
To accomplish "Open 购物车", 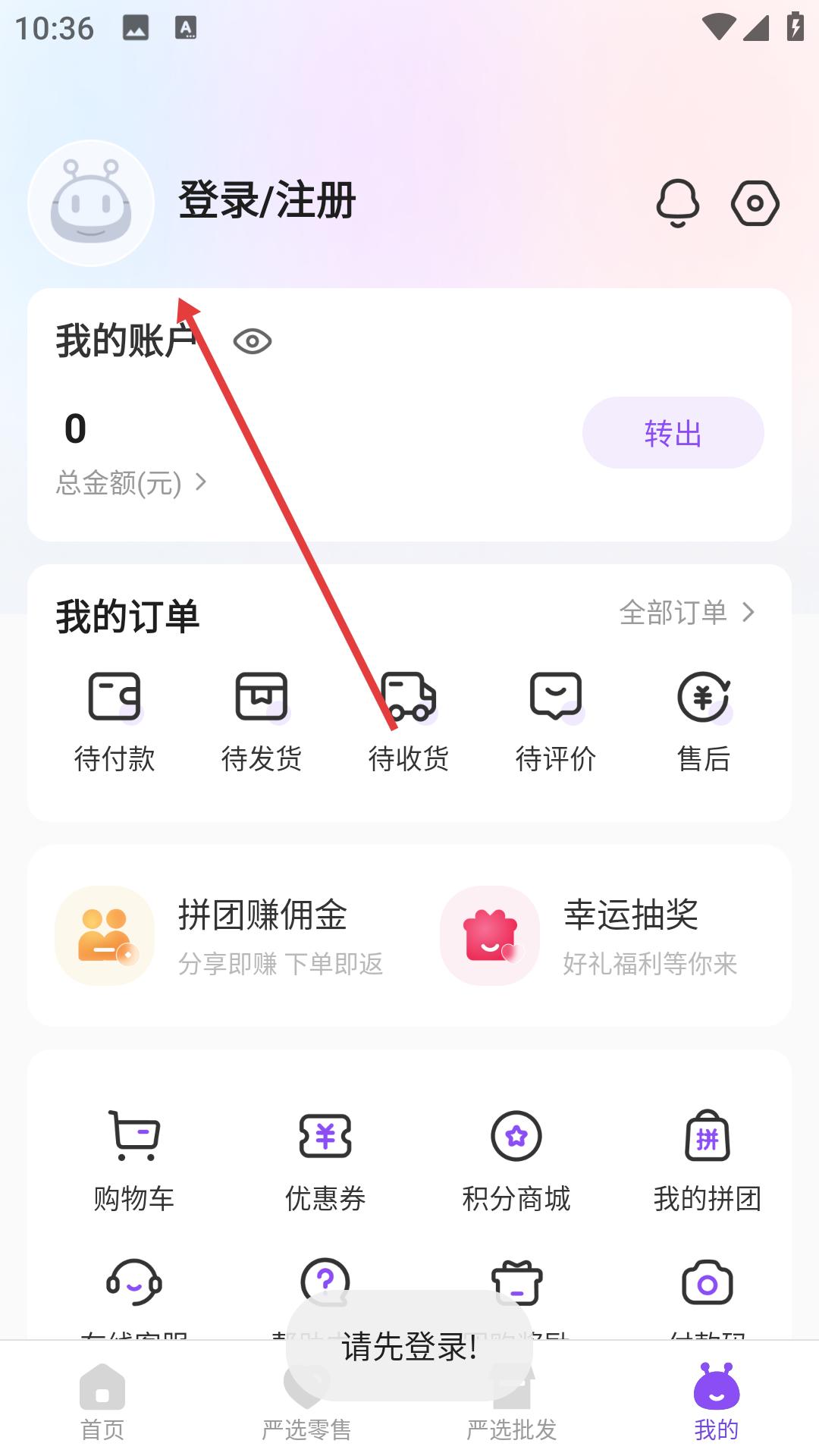I will [x=134, y=1162].
